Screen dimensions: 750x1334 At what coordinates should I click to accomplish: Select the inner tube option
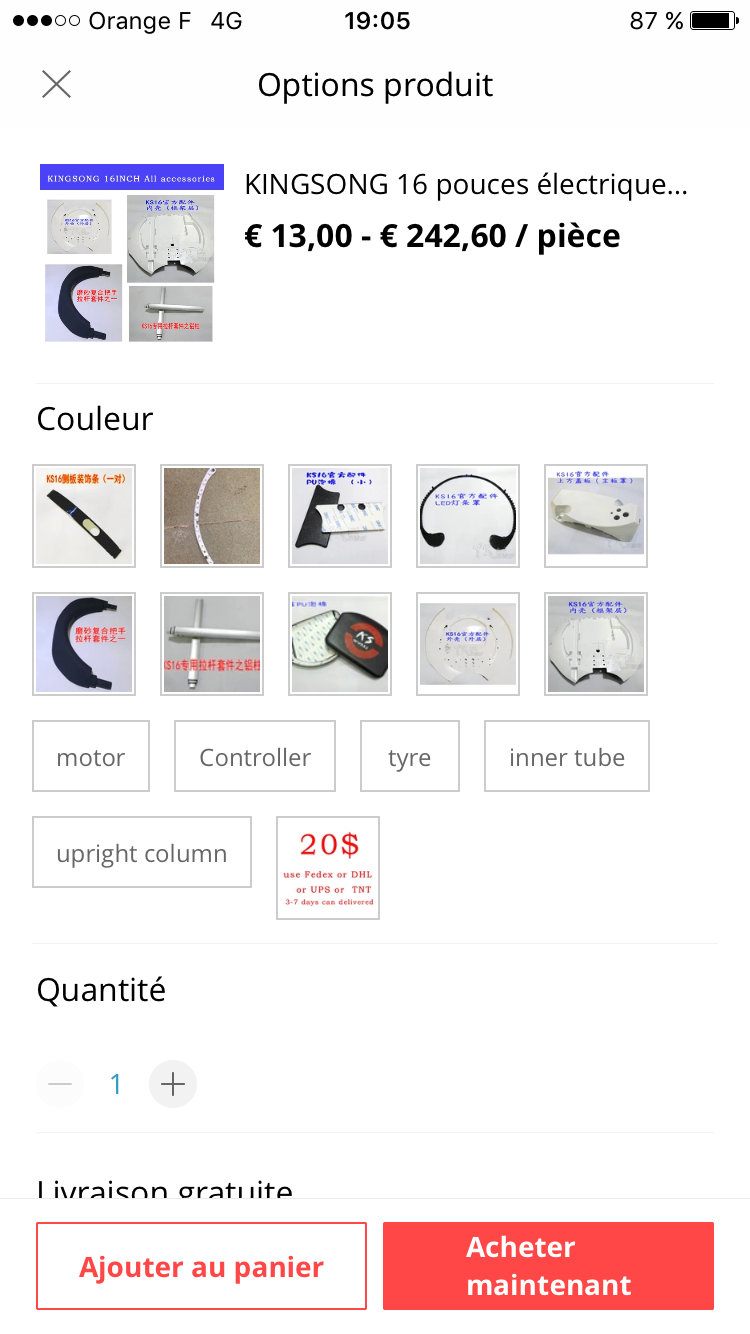[x=567, y=757]
